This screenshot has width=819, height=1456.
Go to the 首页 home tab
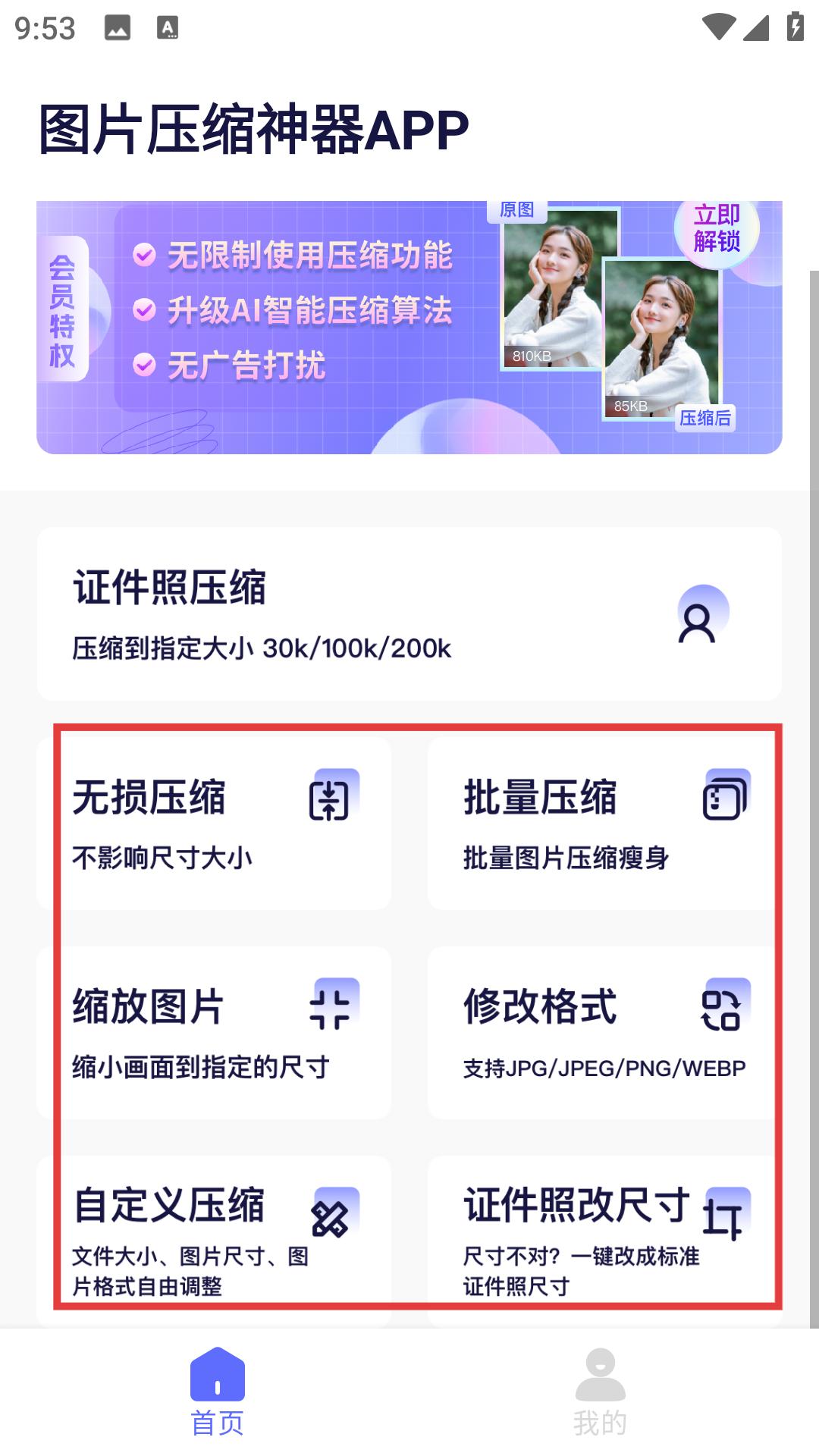point(218,1392)
